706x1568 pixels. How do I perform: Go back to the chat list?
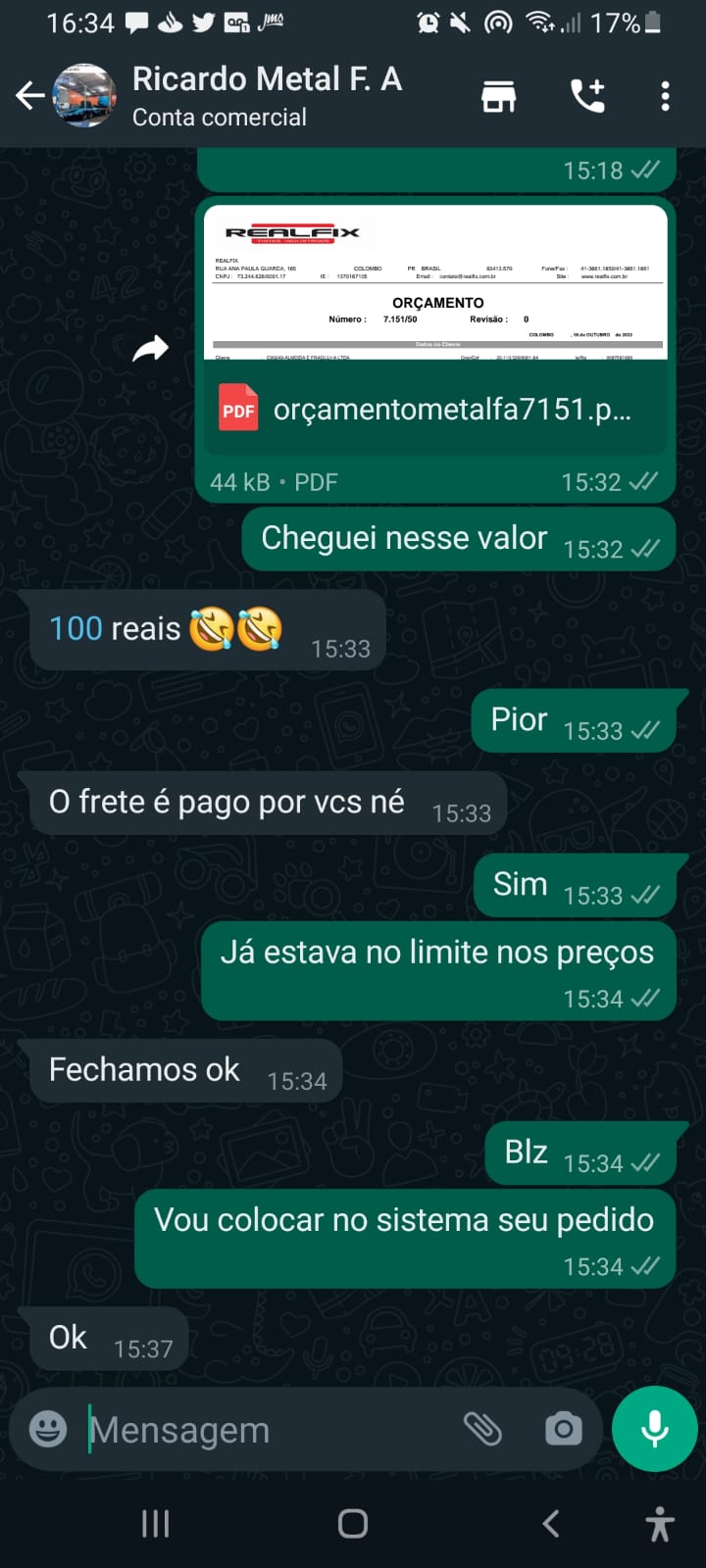tap(29, 96)
